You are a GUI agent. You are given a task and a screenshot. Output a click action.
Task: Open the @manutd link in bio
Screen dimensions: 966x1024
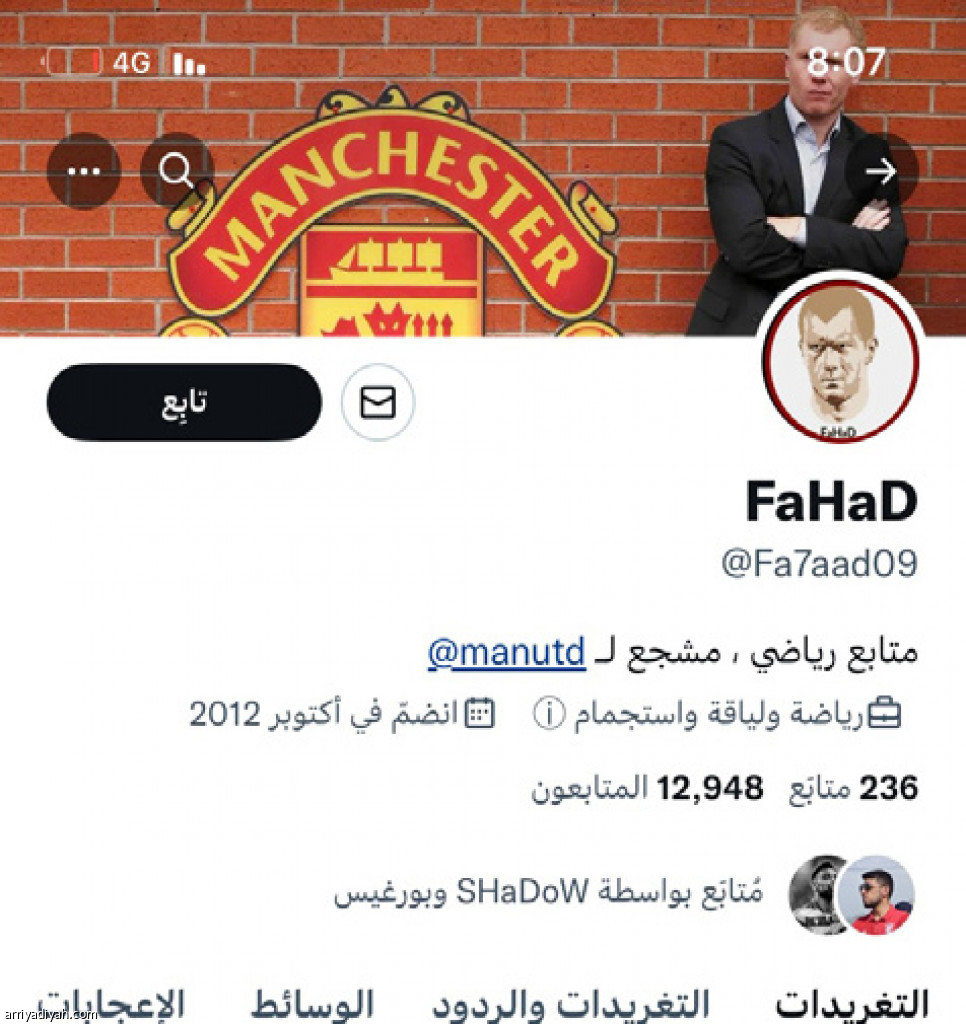(x=506, y=653)
